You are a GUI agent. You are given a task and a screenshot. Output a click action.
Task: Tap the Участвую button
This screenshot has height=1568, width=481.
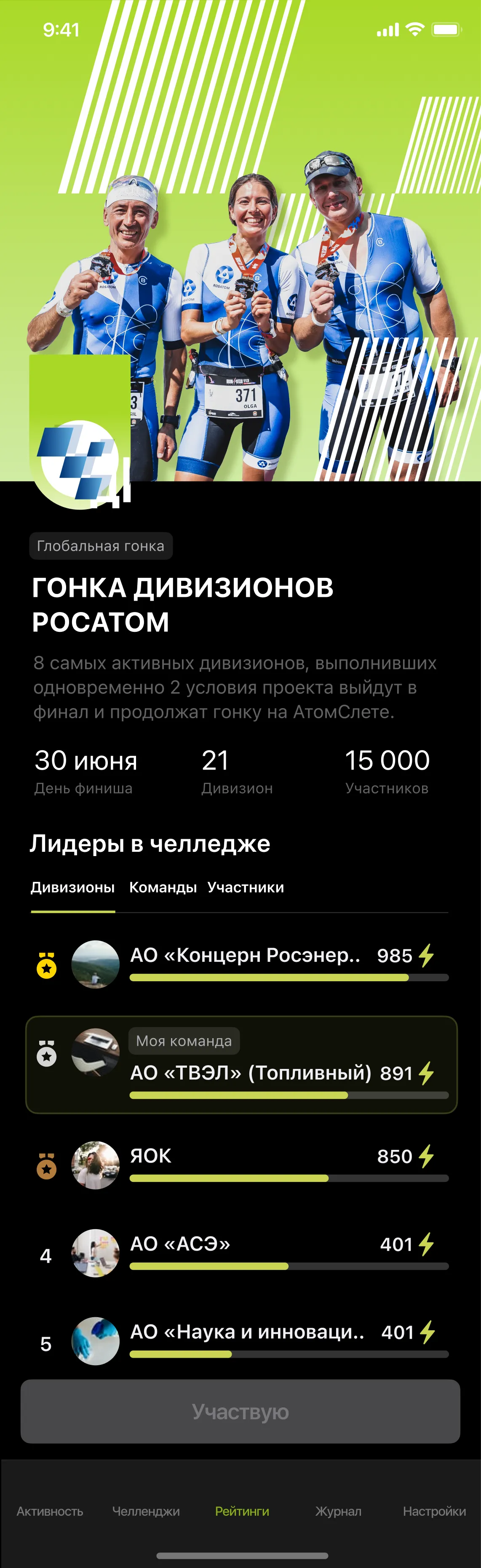point(240,1411)
